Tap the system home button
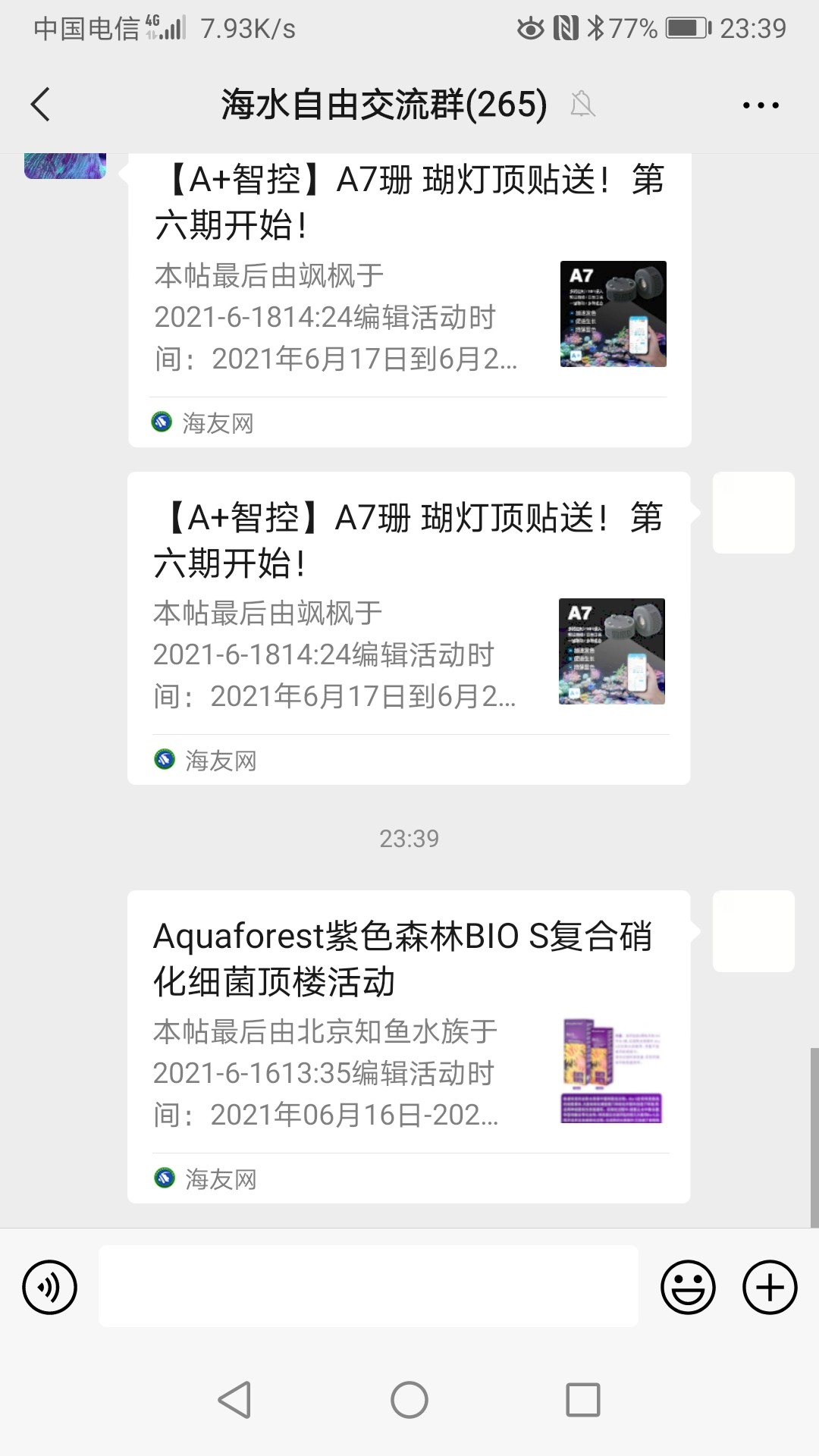 click(x=409, y=1400)
